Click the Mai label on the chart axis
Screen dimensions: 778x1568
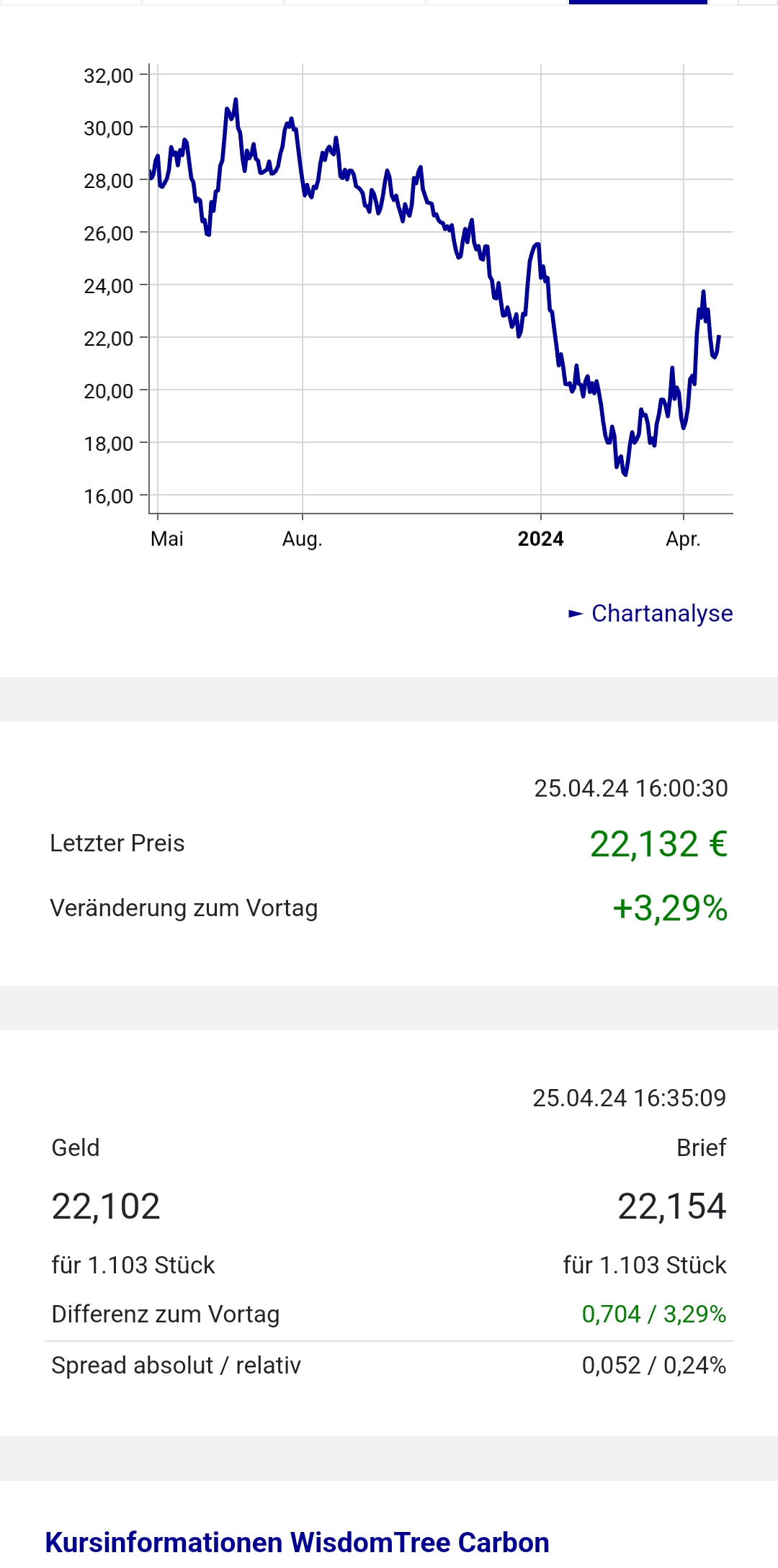166,539
